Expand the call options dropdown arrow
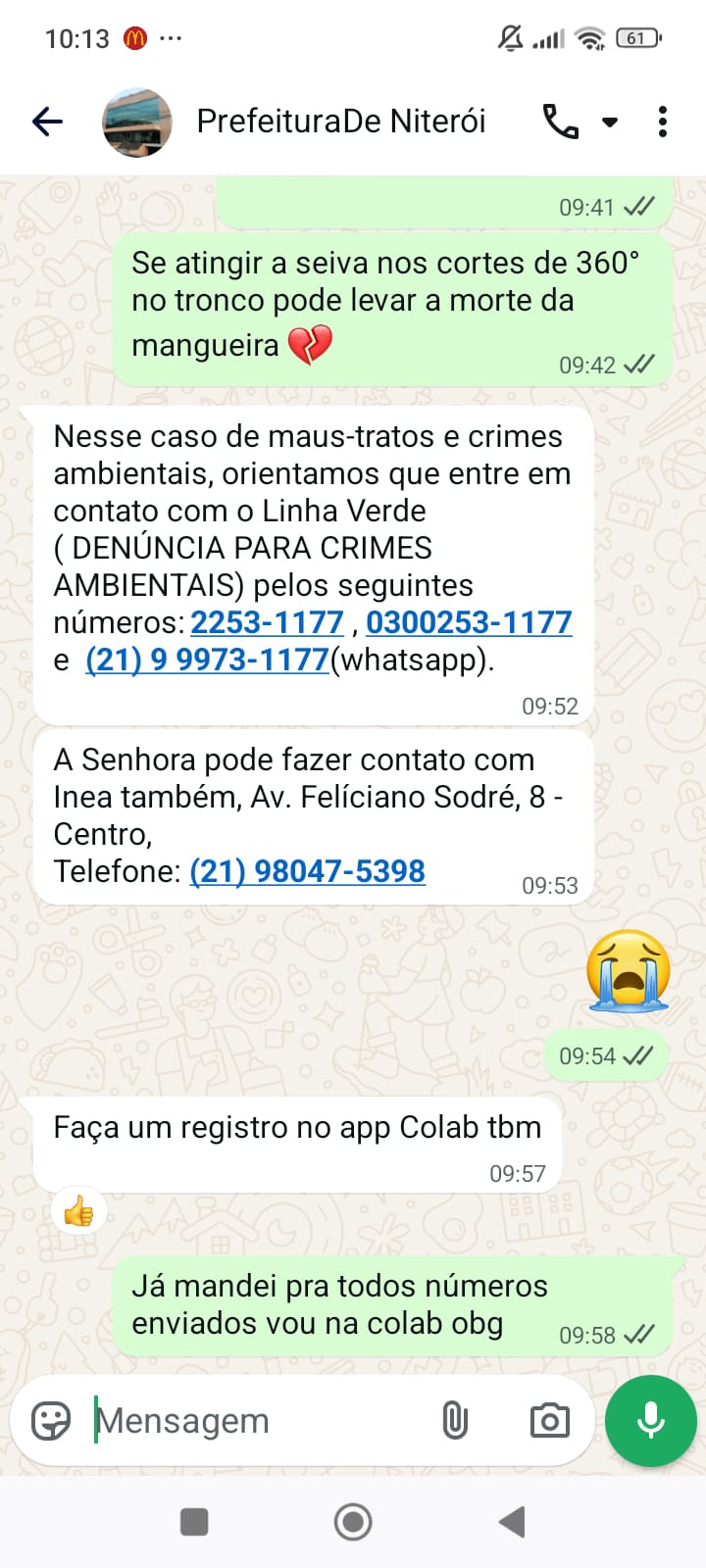Screen dimensions: 706x1568 point(610,122)
